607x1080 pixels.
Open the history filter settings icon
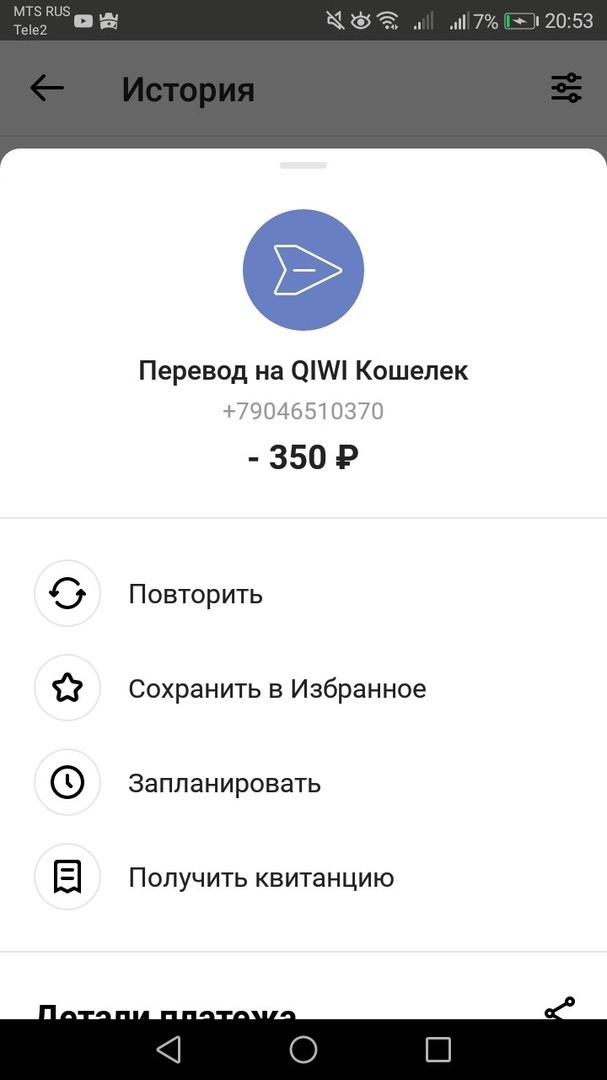[566, 89]
